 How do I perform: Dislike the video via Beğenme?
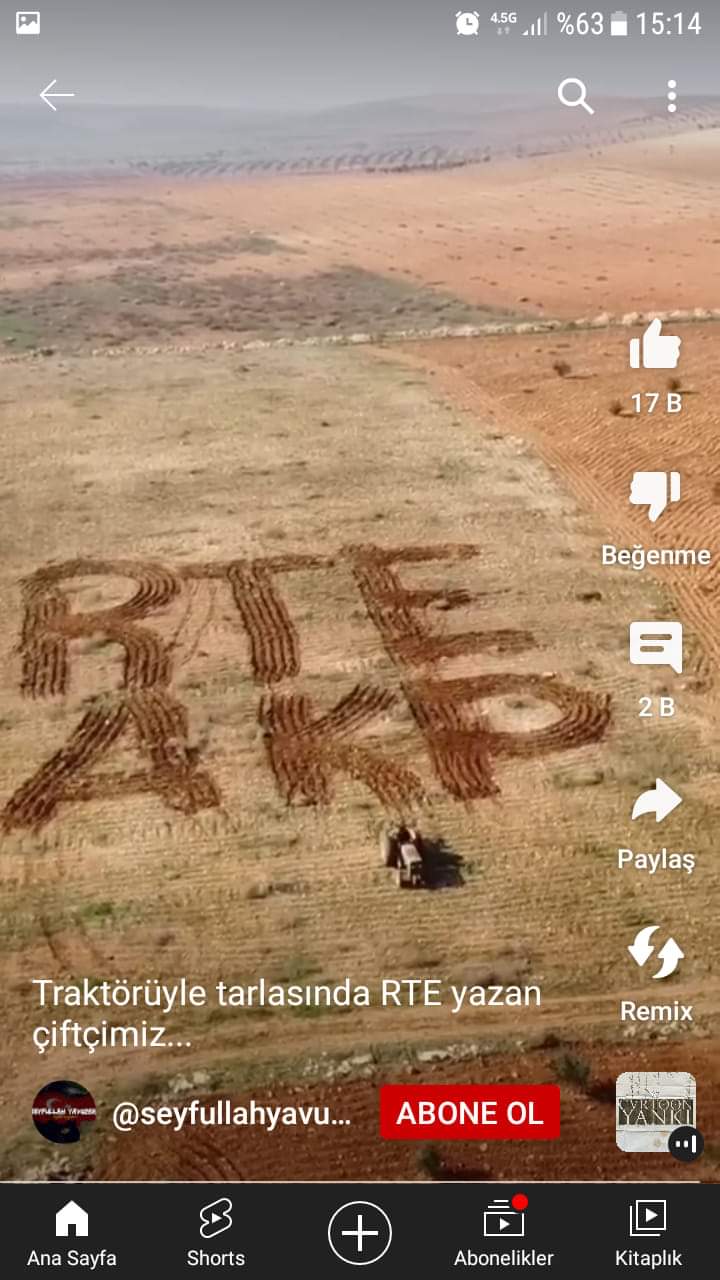tap(655, 497)
